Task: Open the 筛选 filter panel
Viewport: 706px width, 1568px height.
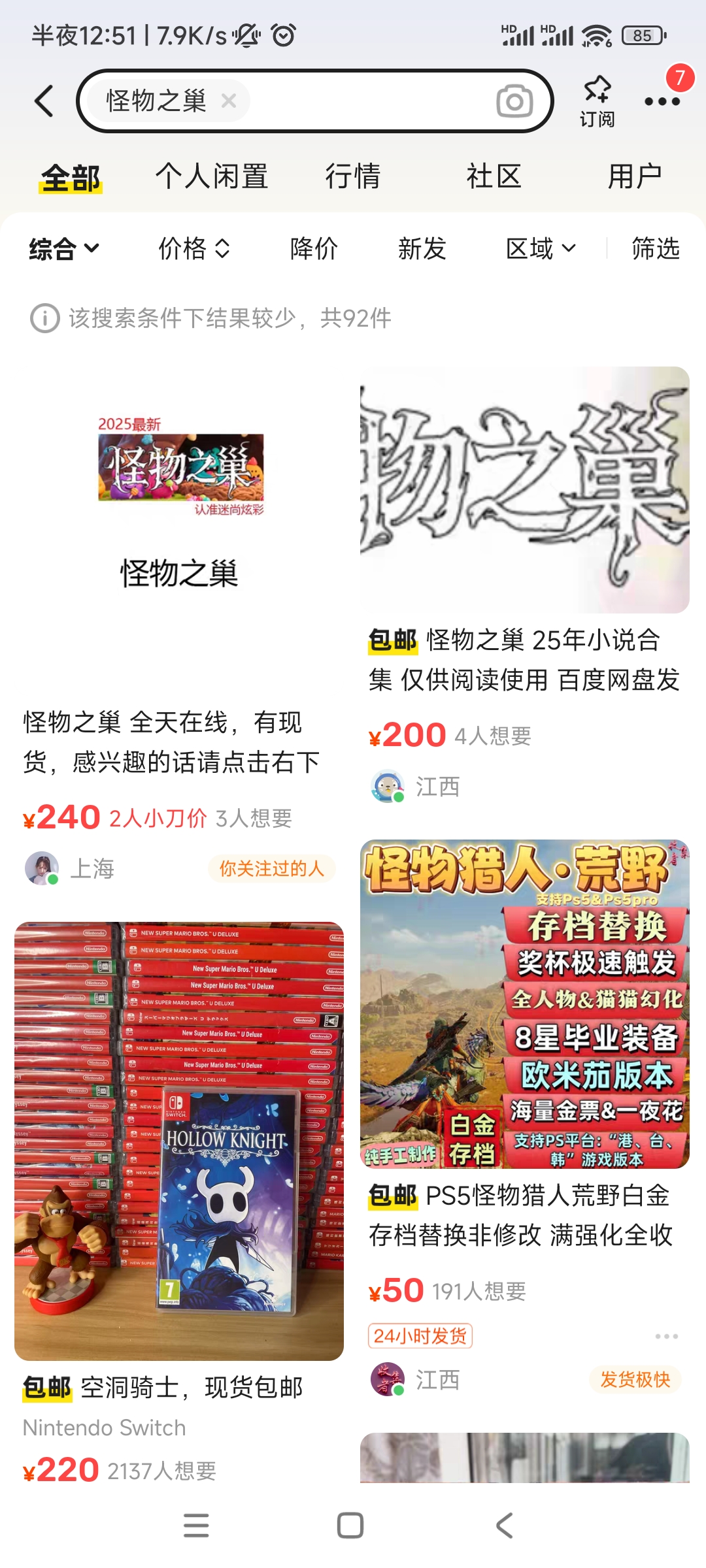Action: click(655, 248)
